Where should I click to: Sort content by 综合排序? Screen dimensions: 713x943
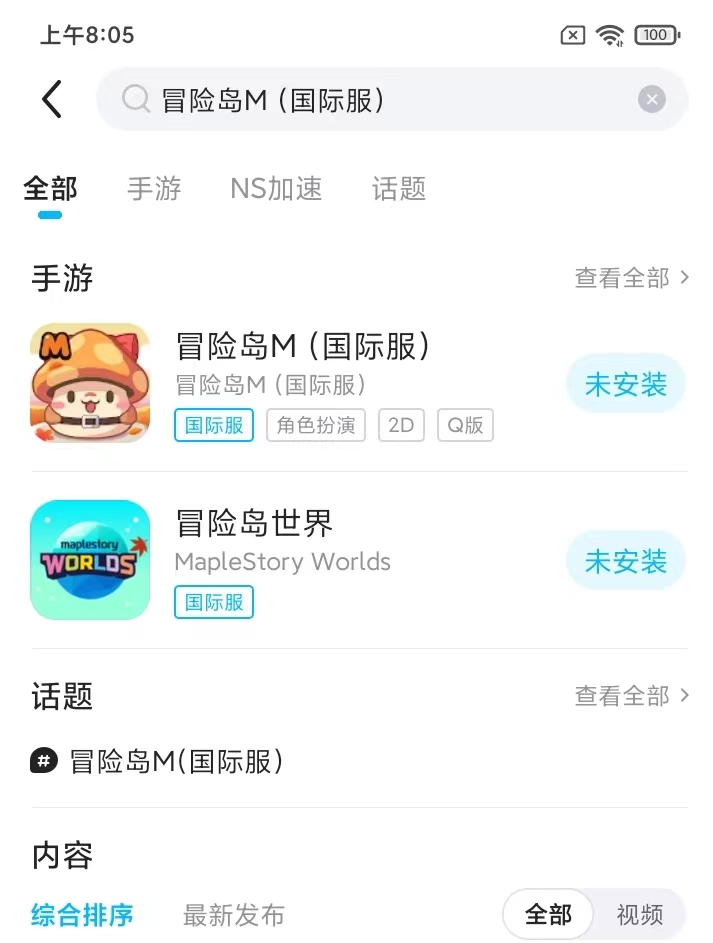point(82,914)
